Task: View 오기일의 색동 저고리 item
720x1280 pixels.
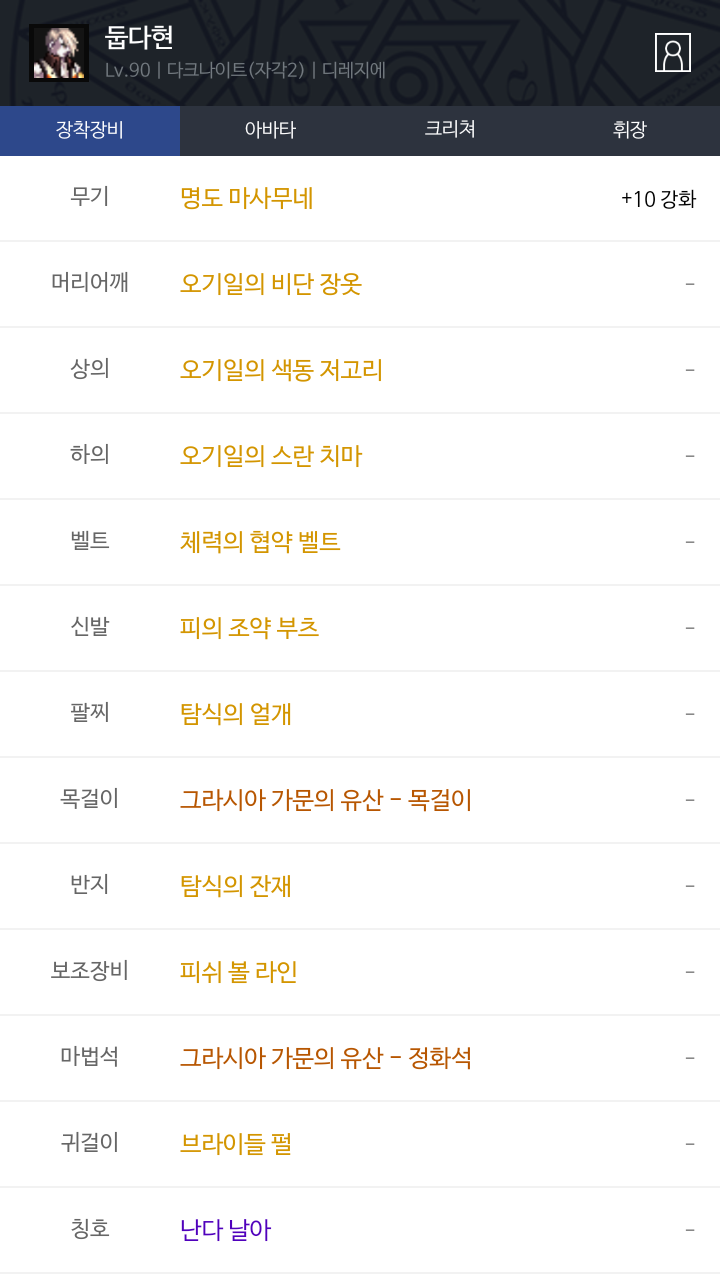Action: [281, 370]
